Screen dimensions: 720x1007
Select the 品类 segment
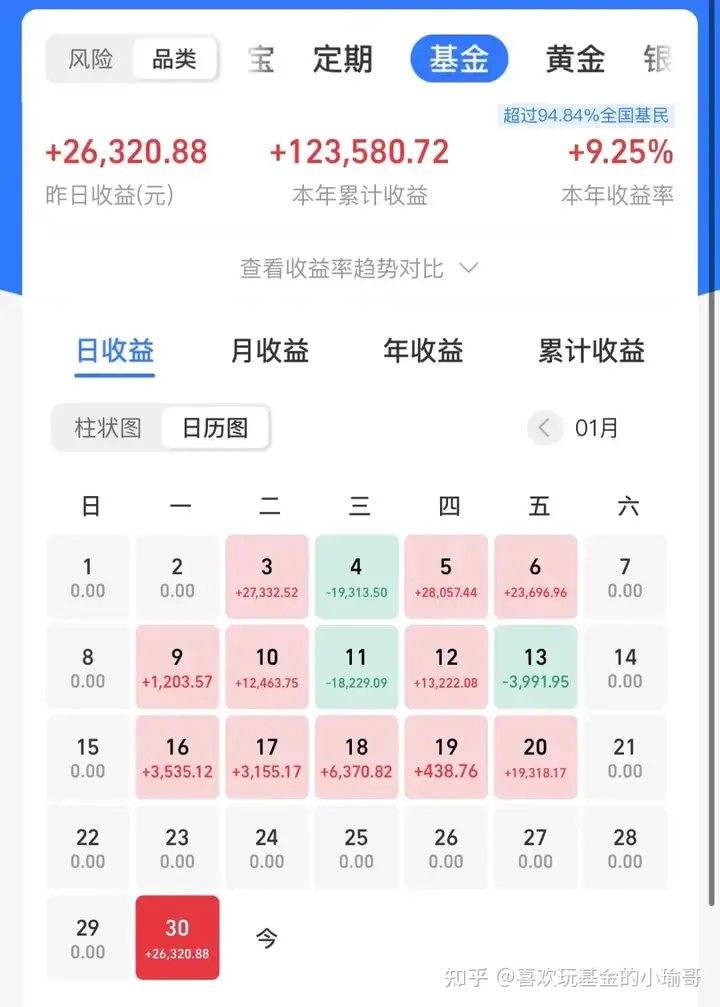[174, 59]
